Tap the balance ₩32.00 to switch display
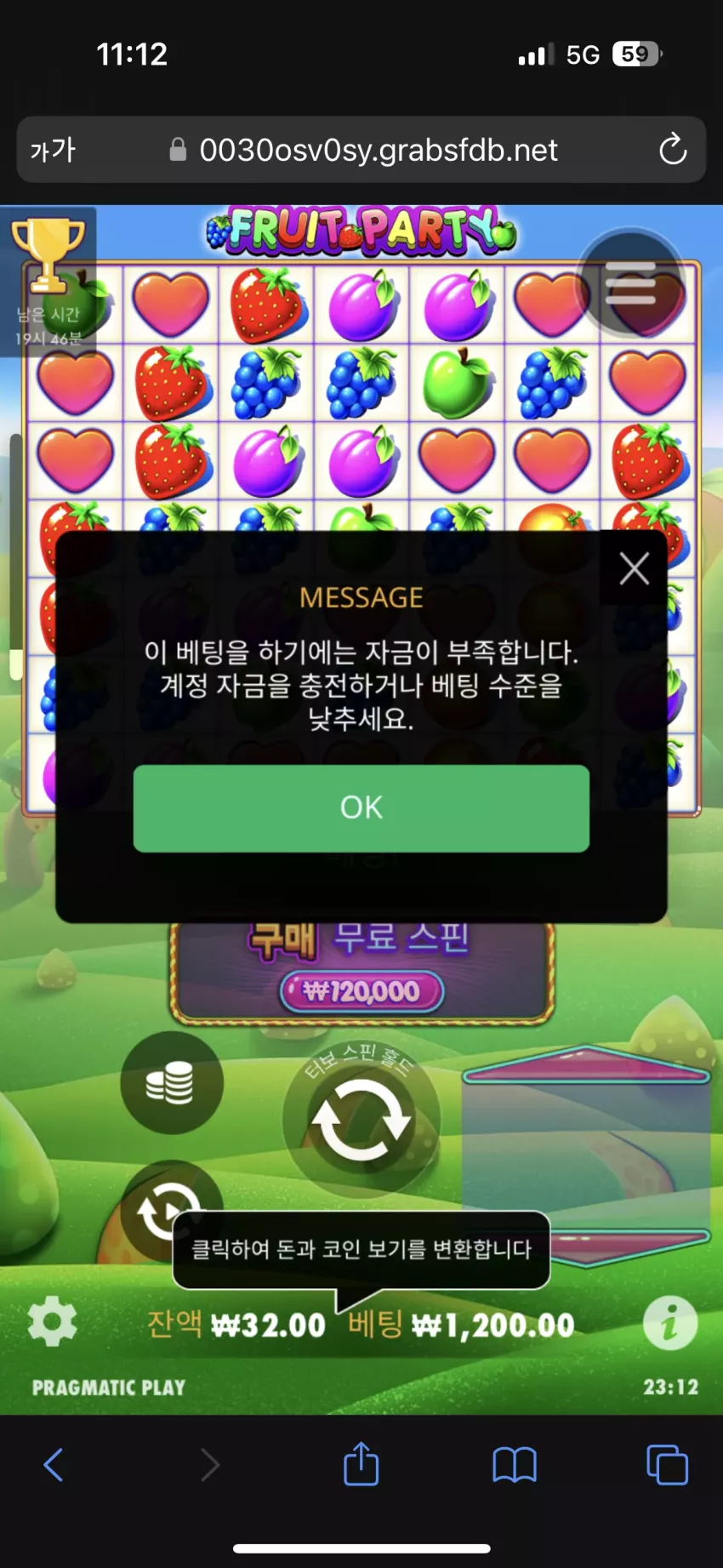The image size is (723, 1568). click(236, 1324)
